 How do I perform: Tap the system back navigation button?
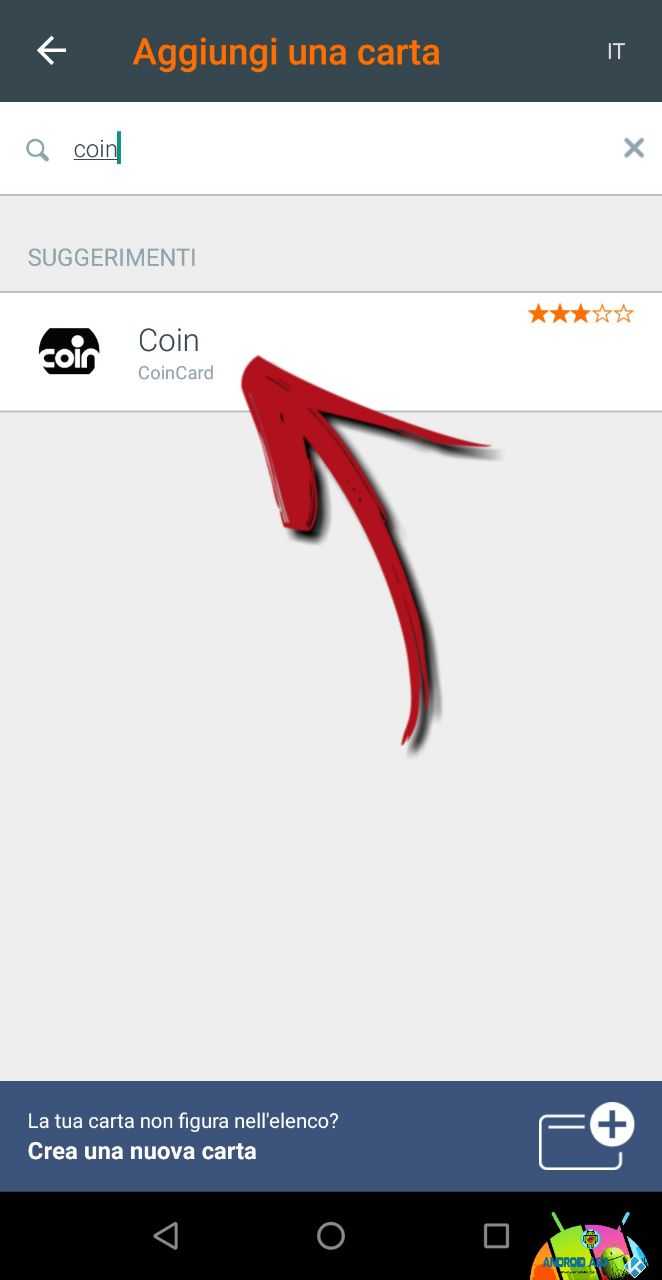click(166, 1236)
